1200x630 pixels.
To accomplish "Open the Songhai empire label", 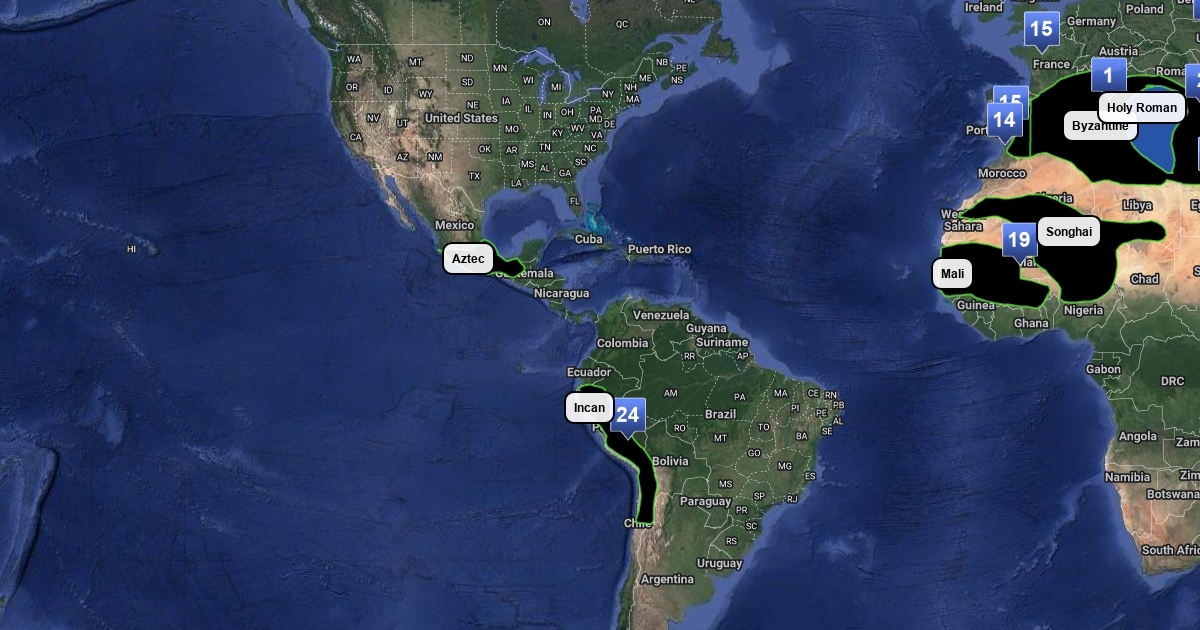I will click(x=1068, y=232).
